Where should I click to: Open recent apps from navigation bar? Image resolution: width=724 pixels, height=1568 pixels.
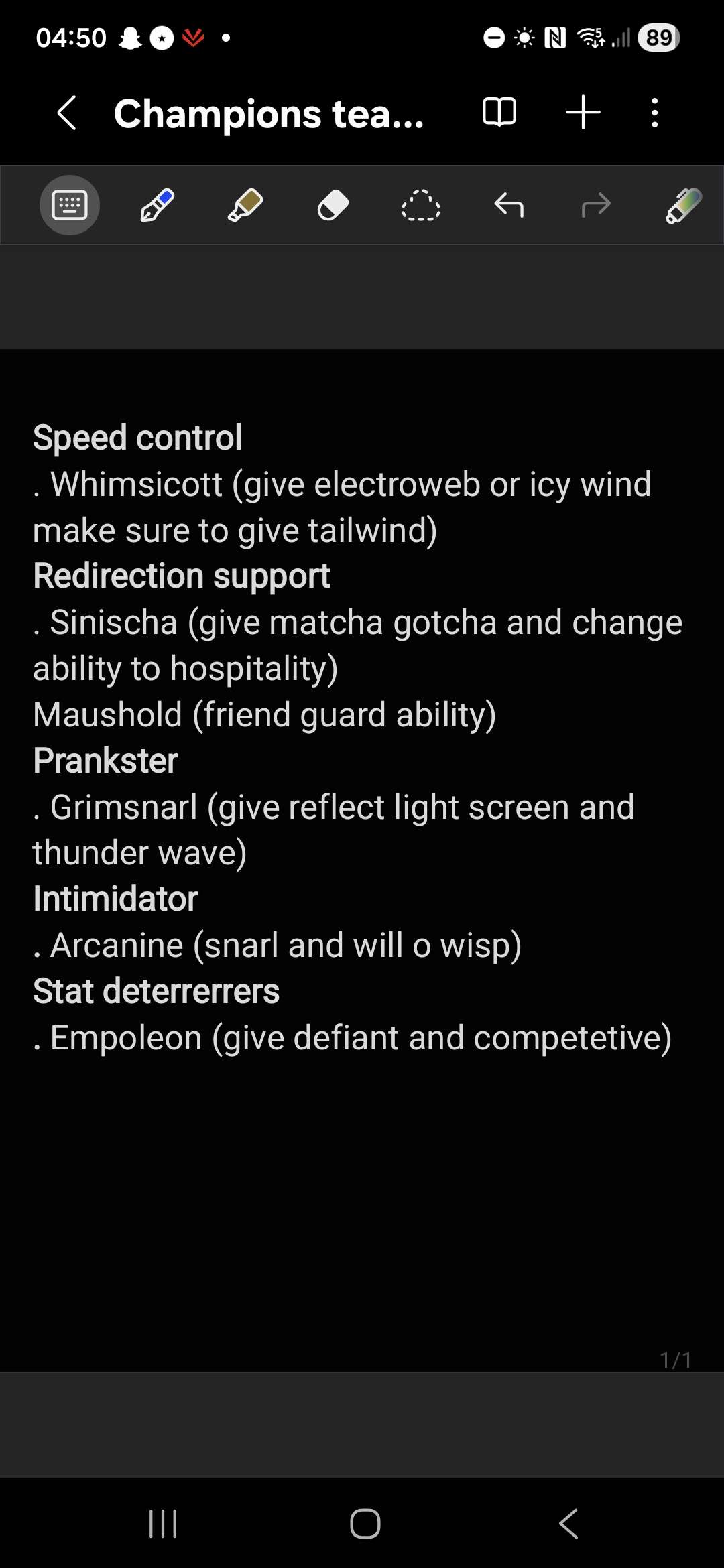pyautogui.click(x=163, y=1524)
